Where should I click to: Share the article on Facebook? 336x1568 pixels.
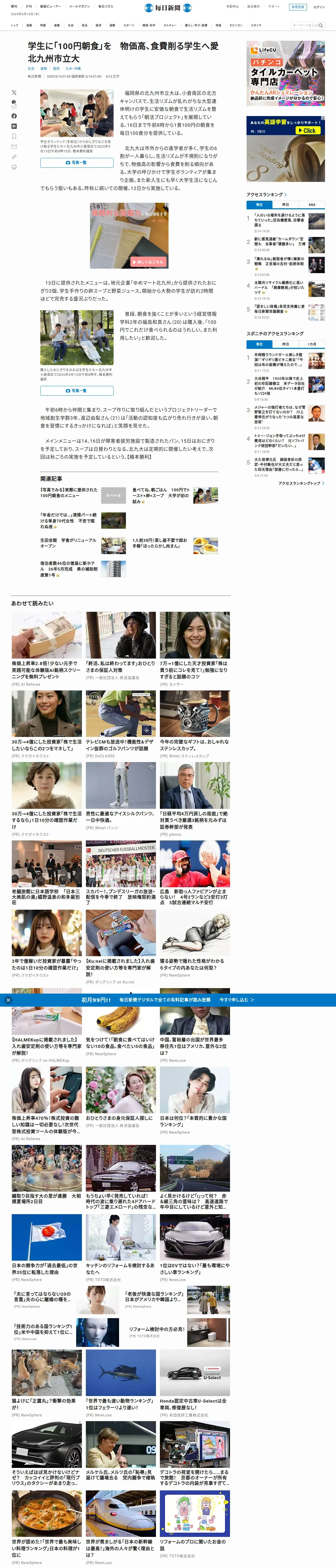[14, 116]
